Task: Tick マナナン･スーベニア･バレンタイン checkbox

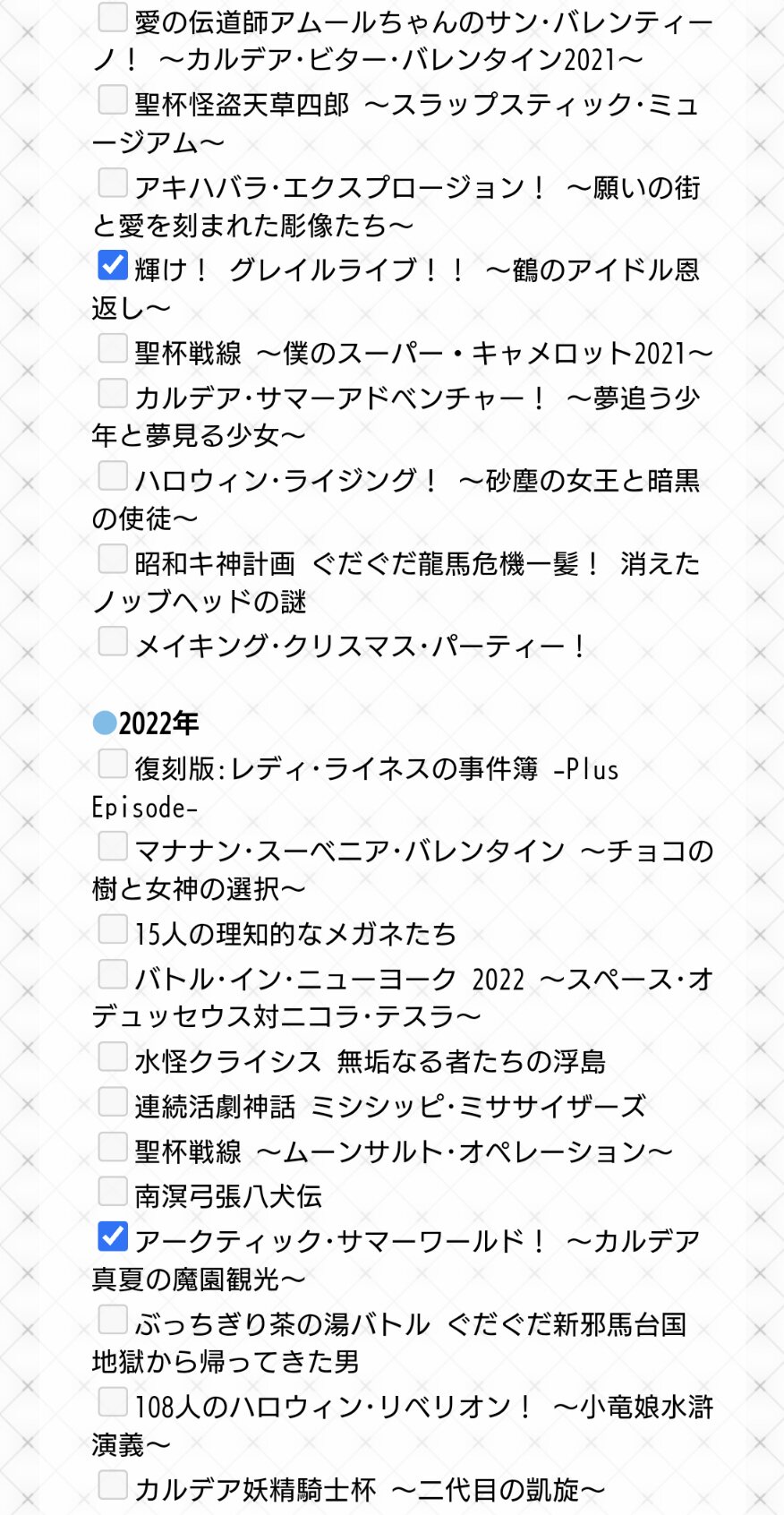Action: (112, 846)
